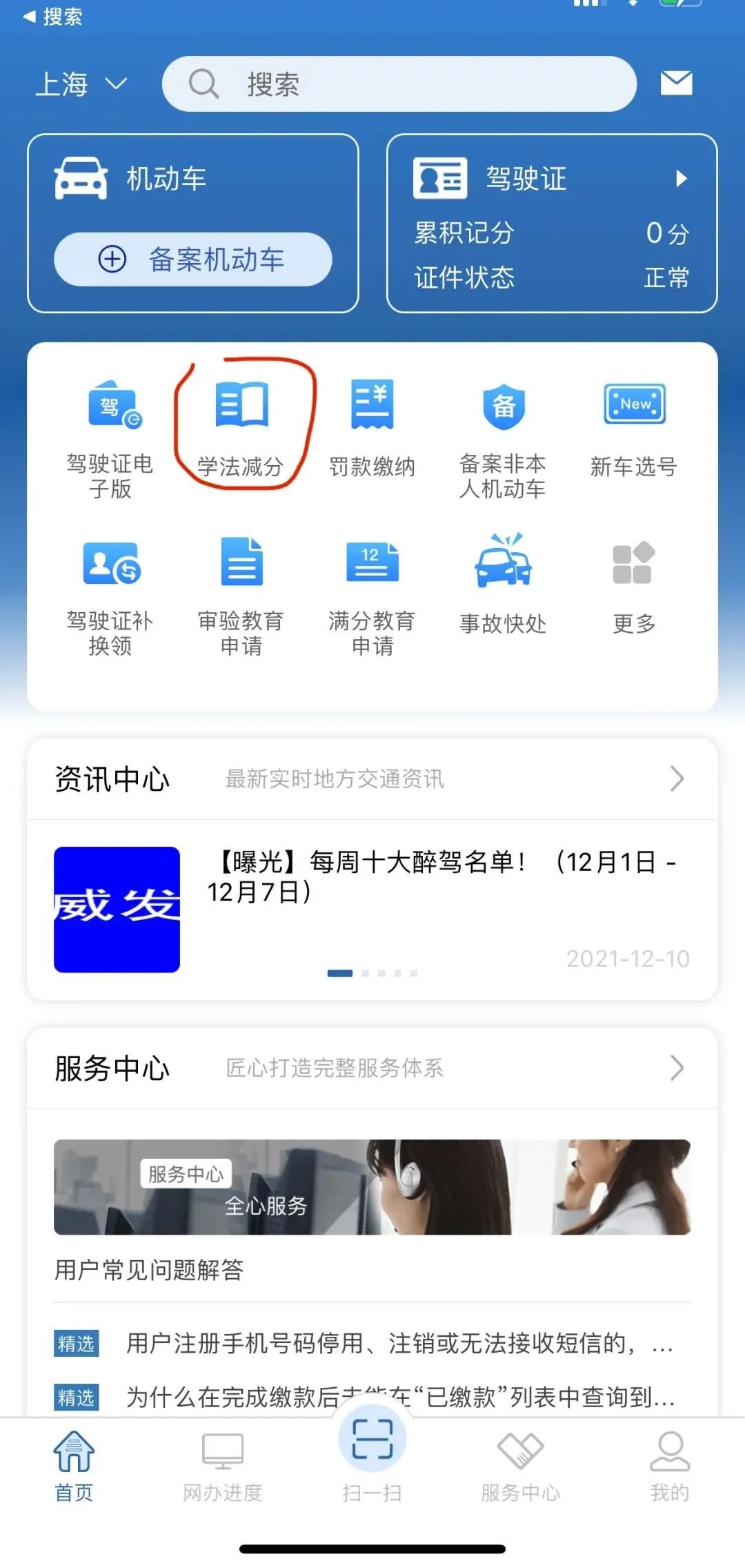Tap the 搜索 search box
745x1568 pixels.
(399, 84)
